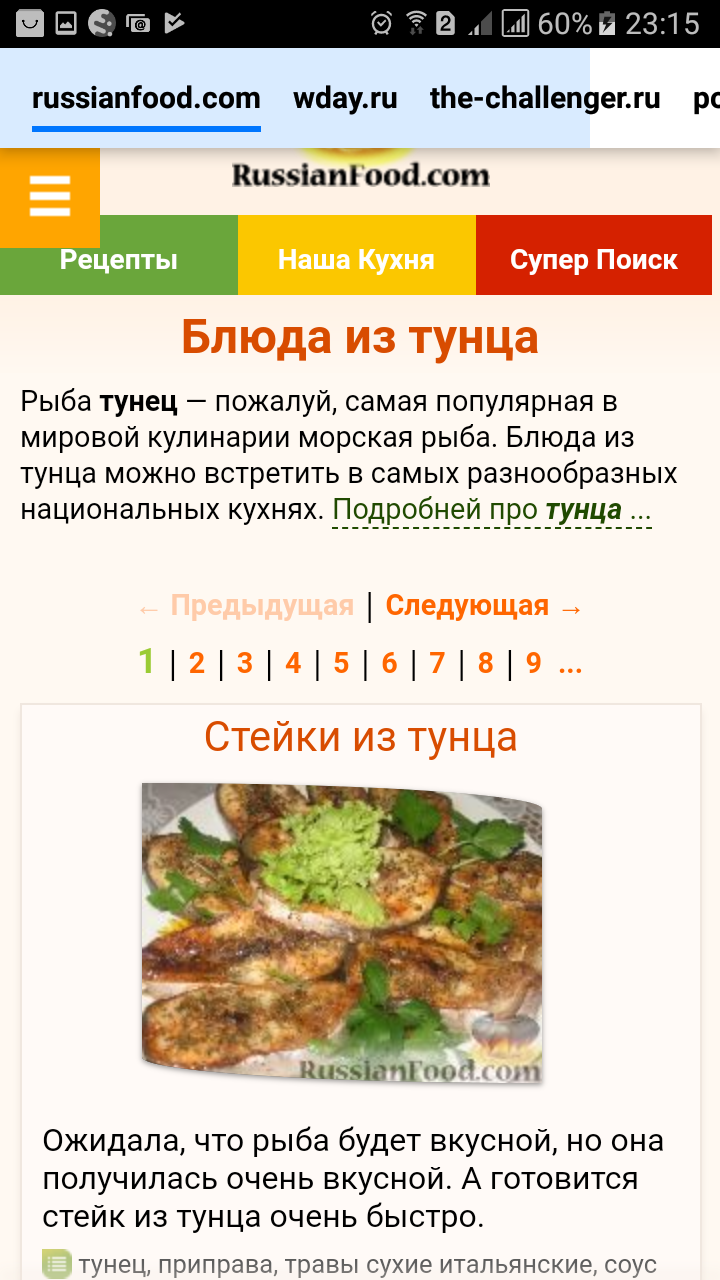
Task: Open the orange hamburger menu
Action: pyautogui.click(x=50, y=196)
